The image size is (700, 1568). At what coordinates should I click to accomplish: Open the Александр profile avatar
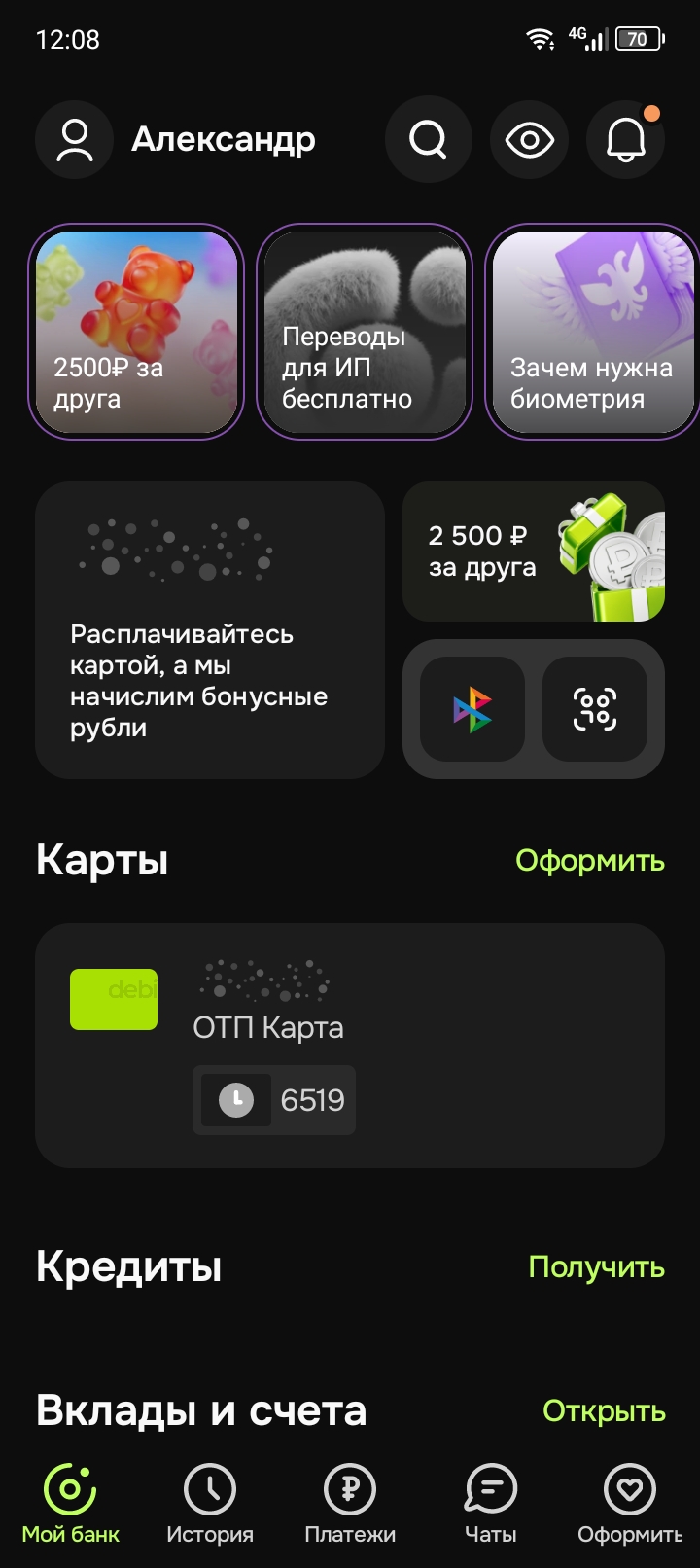pyautogui.click(x=74, y=140)
